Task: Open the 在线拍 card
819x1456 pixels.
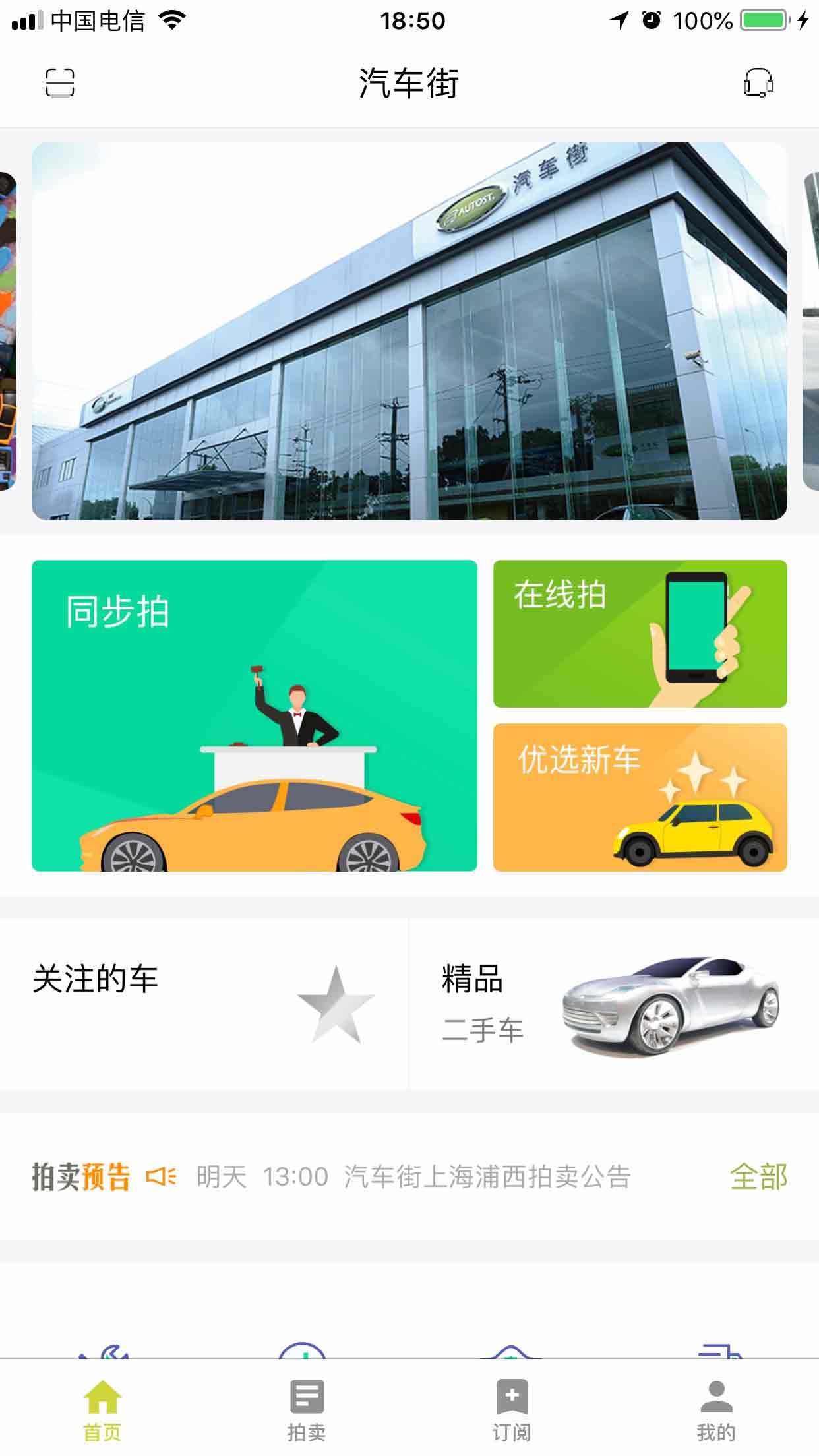Action: pyautogui.click(x=640, y=634)
